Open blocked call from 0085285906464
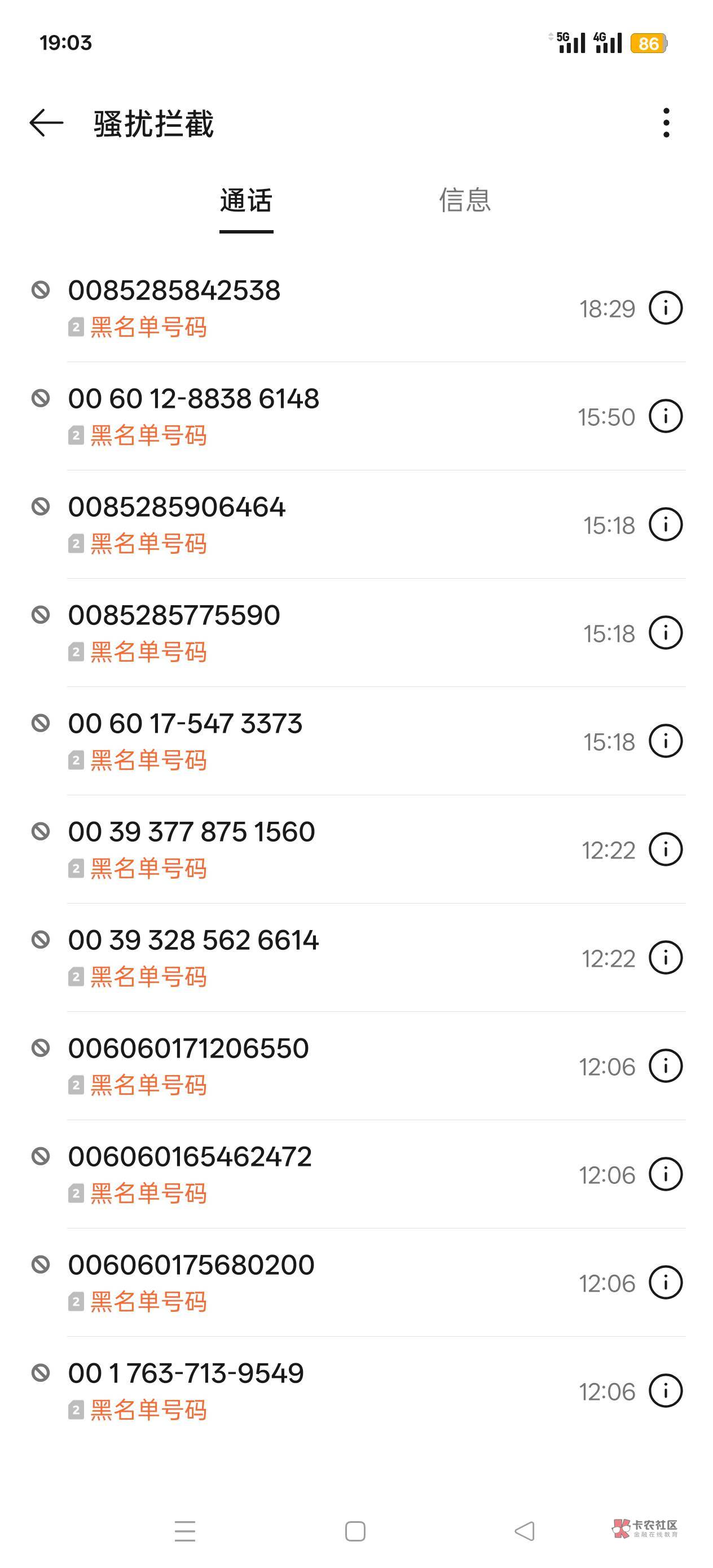 356,525
